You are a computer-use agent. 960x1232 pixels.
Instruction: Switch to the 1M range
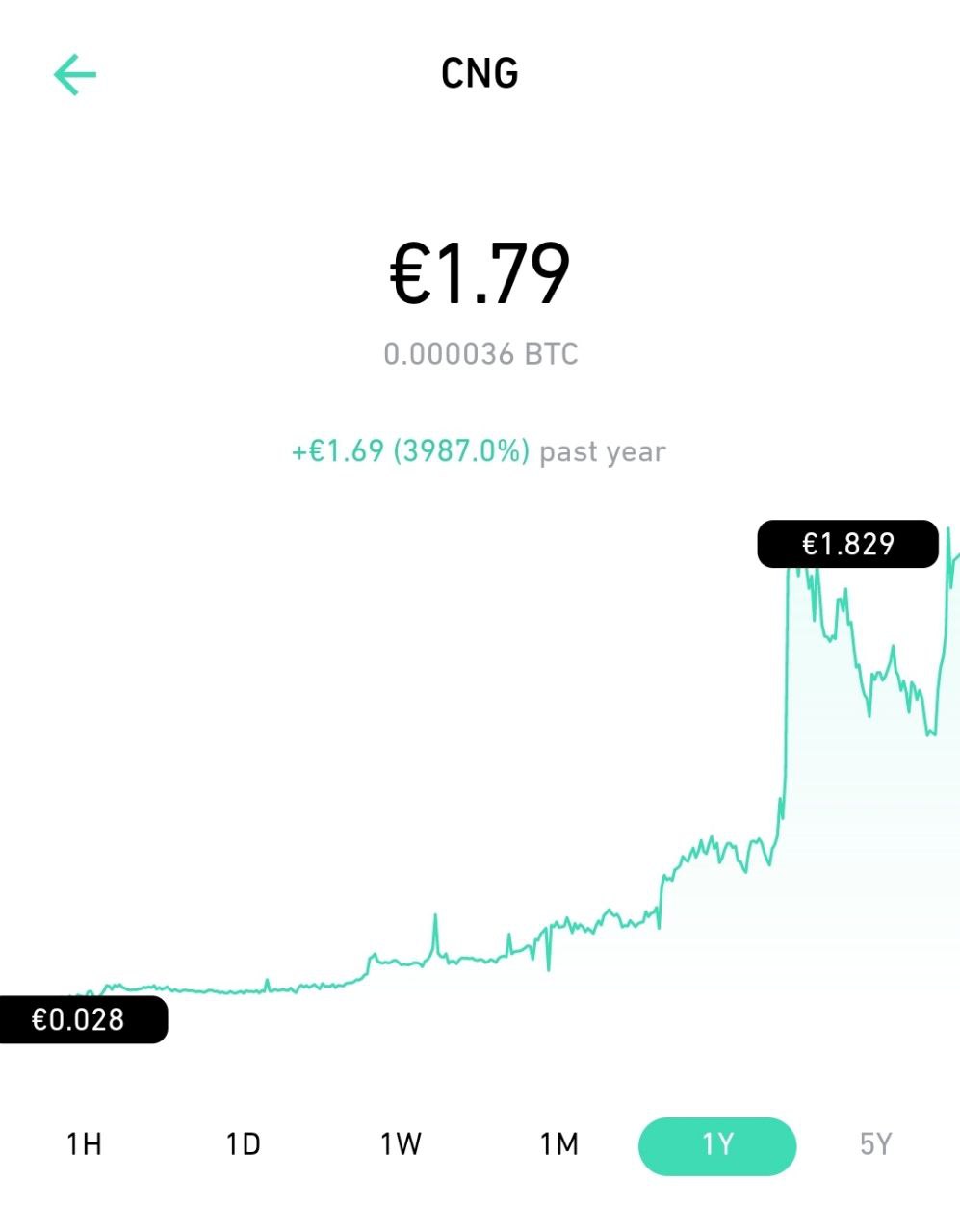click(x=558, y=1144)
